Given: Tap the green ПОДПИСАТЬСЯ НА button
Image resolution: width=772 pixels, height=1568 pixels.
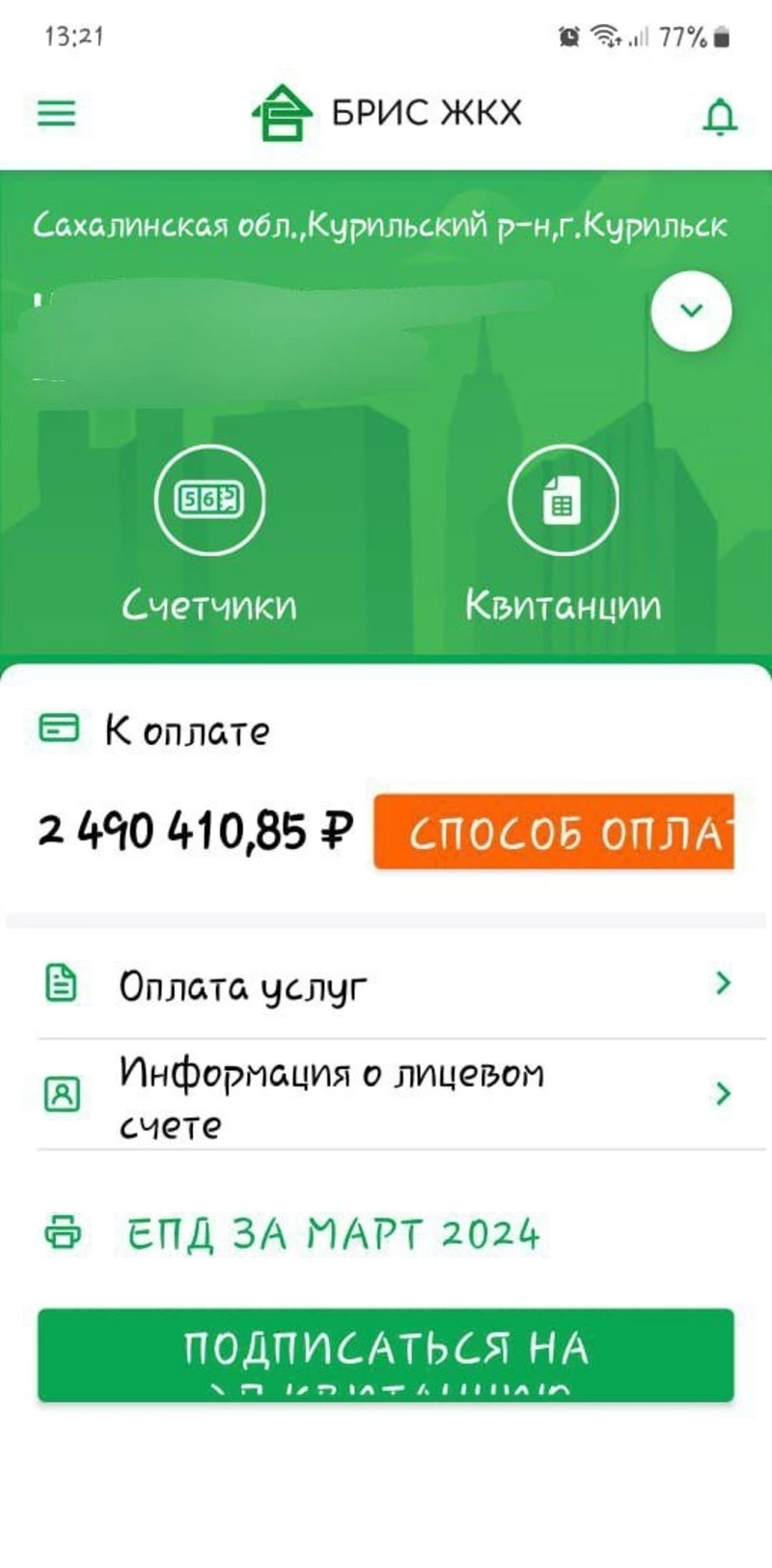Looking at the screenshot, I should [x=386, y=1354].
